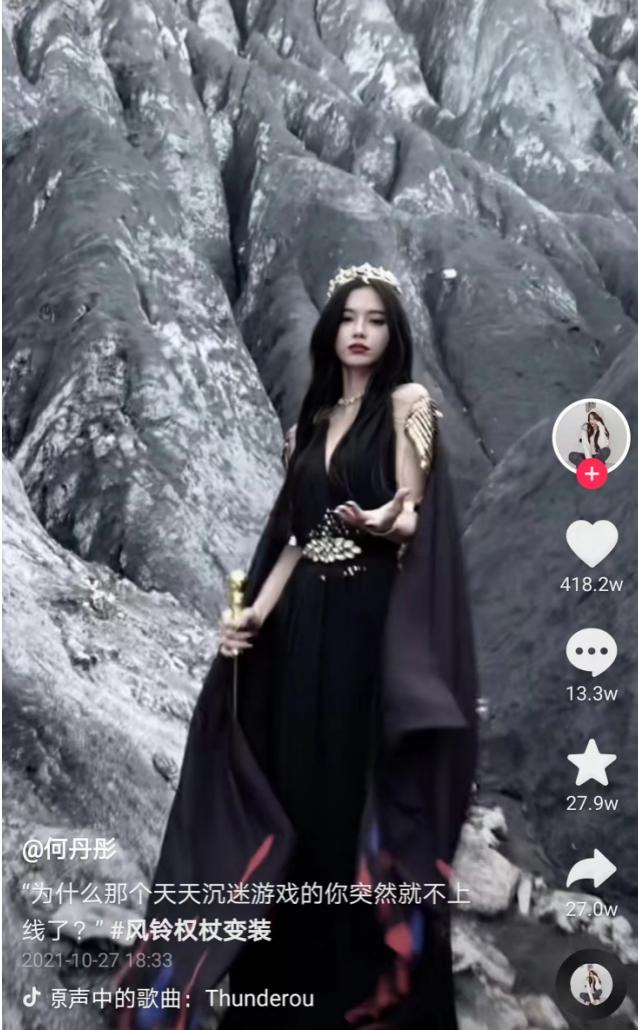Viewport: 638px width, 1030px height.
Task: Open the spinning music disc
Action: point(591,985)
